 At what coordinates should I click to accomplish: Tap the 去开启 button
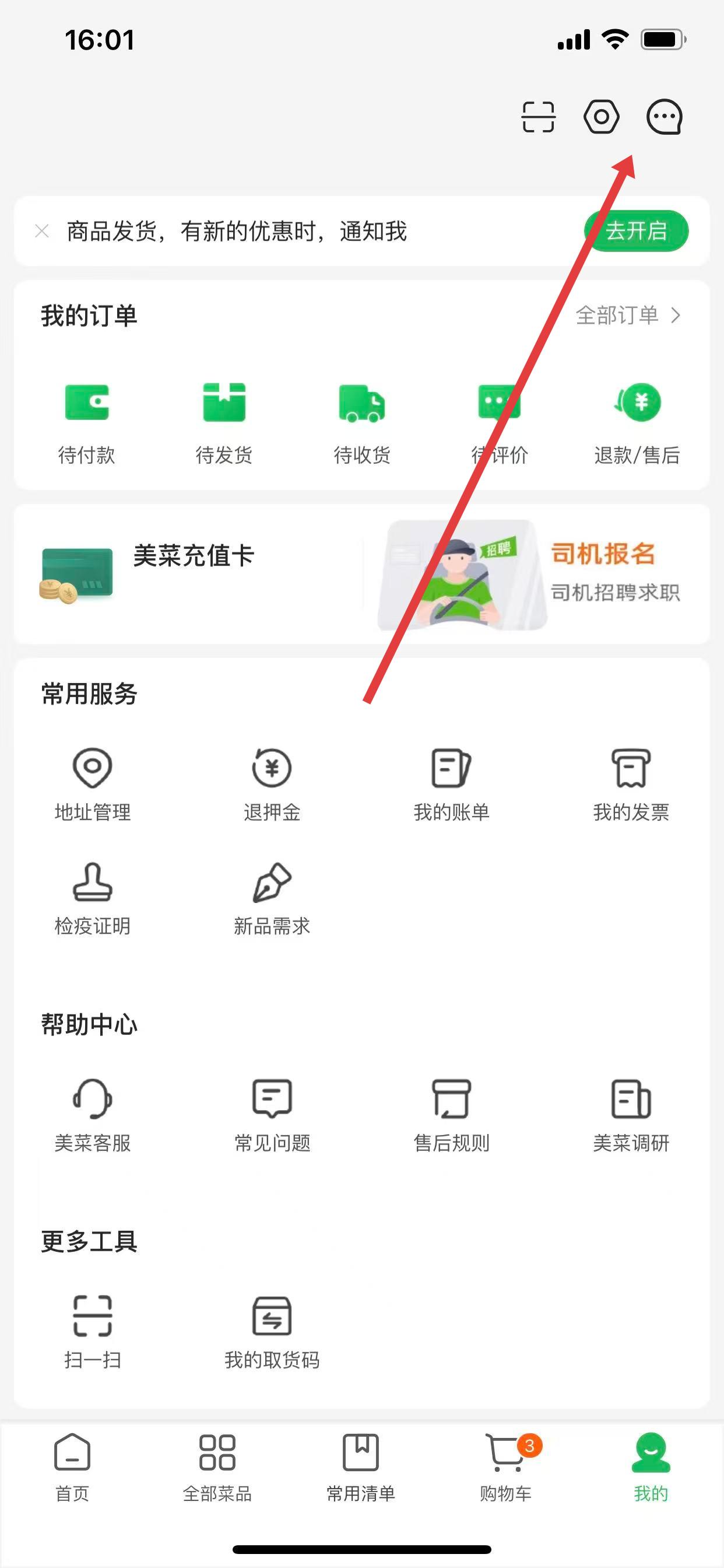637,232
